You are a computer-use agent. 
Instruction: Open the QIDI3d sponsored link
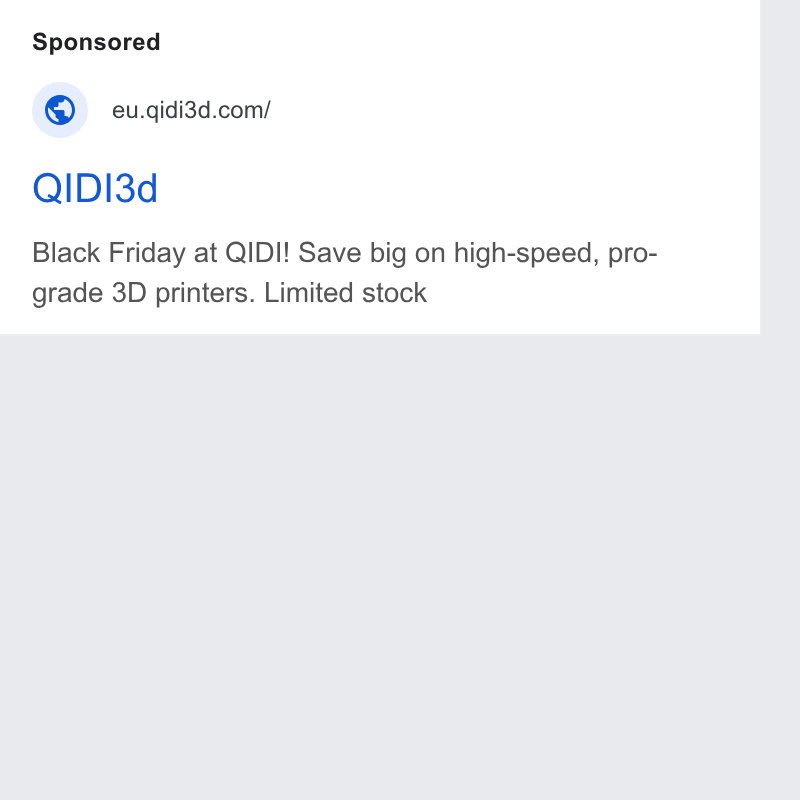[x=95, y=188]
